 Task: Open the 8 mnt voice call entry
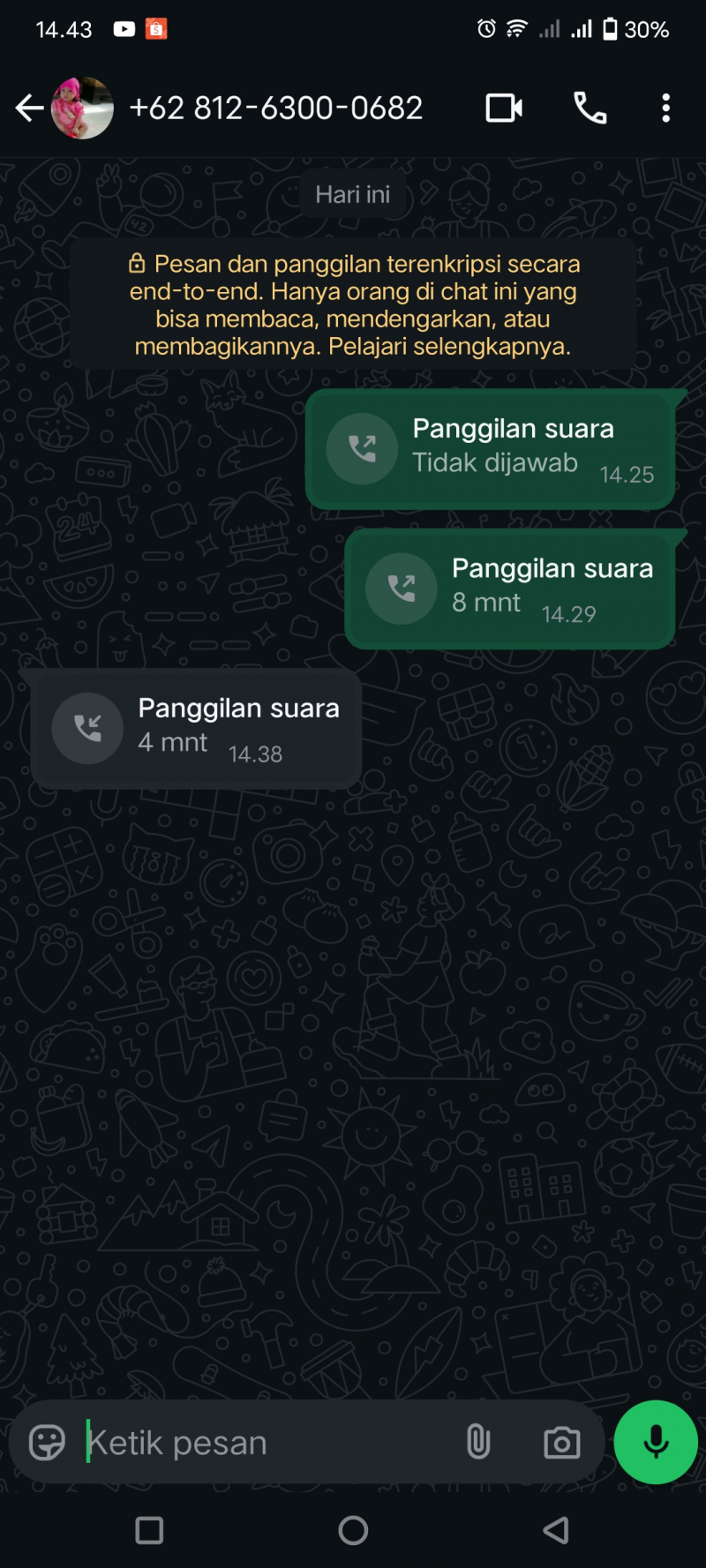pyautogui.click(x=510, y=589)
